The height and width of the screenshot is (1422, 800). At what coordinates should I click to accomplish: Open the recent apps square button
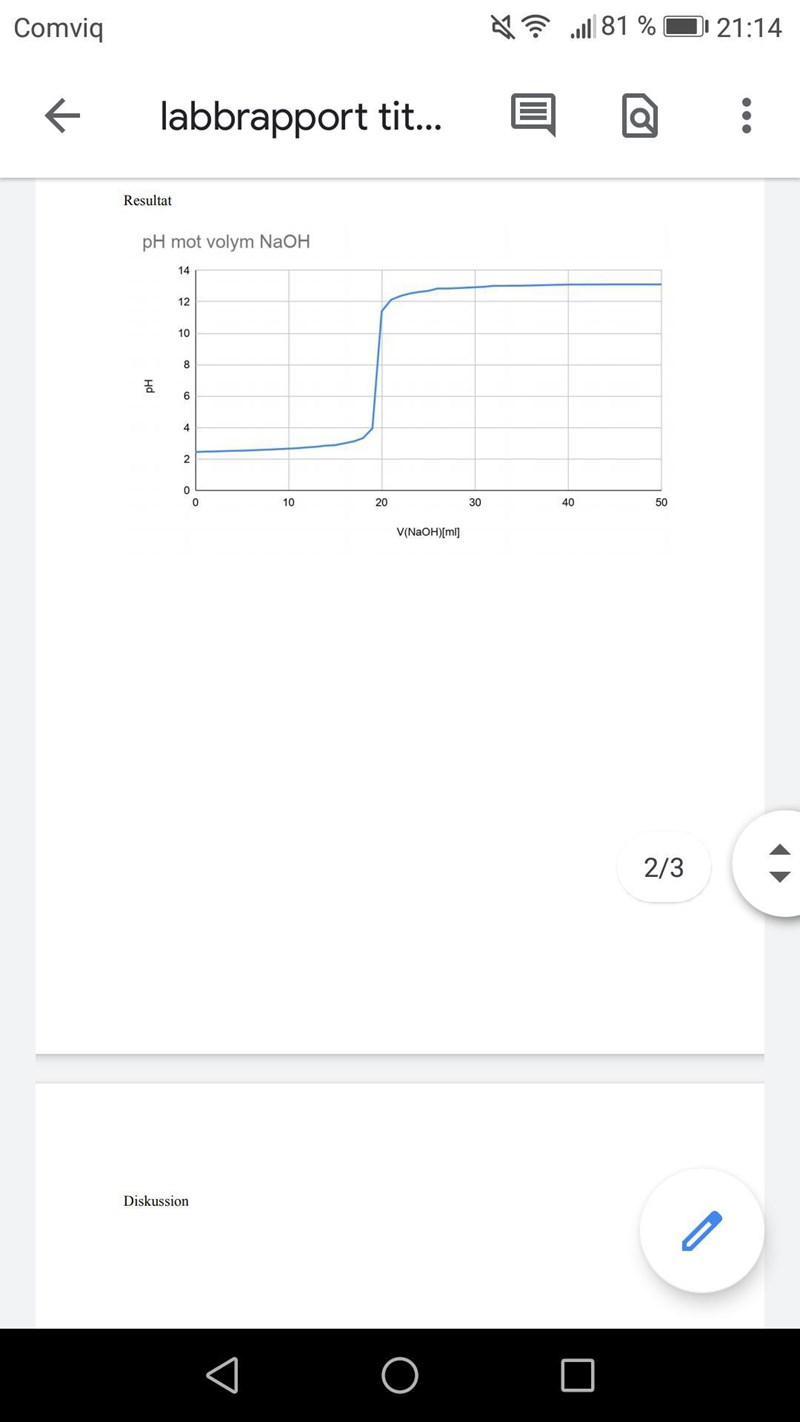[577, 1375]
